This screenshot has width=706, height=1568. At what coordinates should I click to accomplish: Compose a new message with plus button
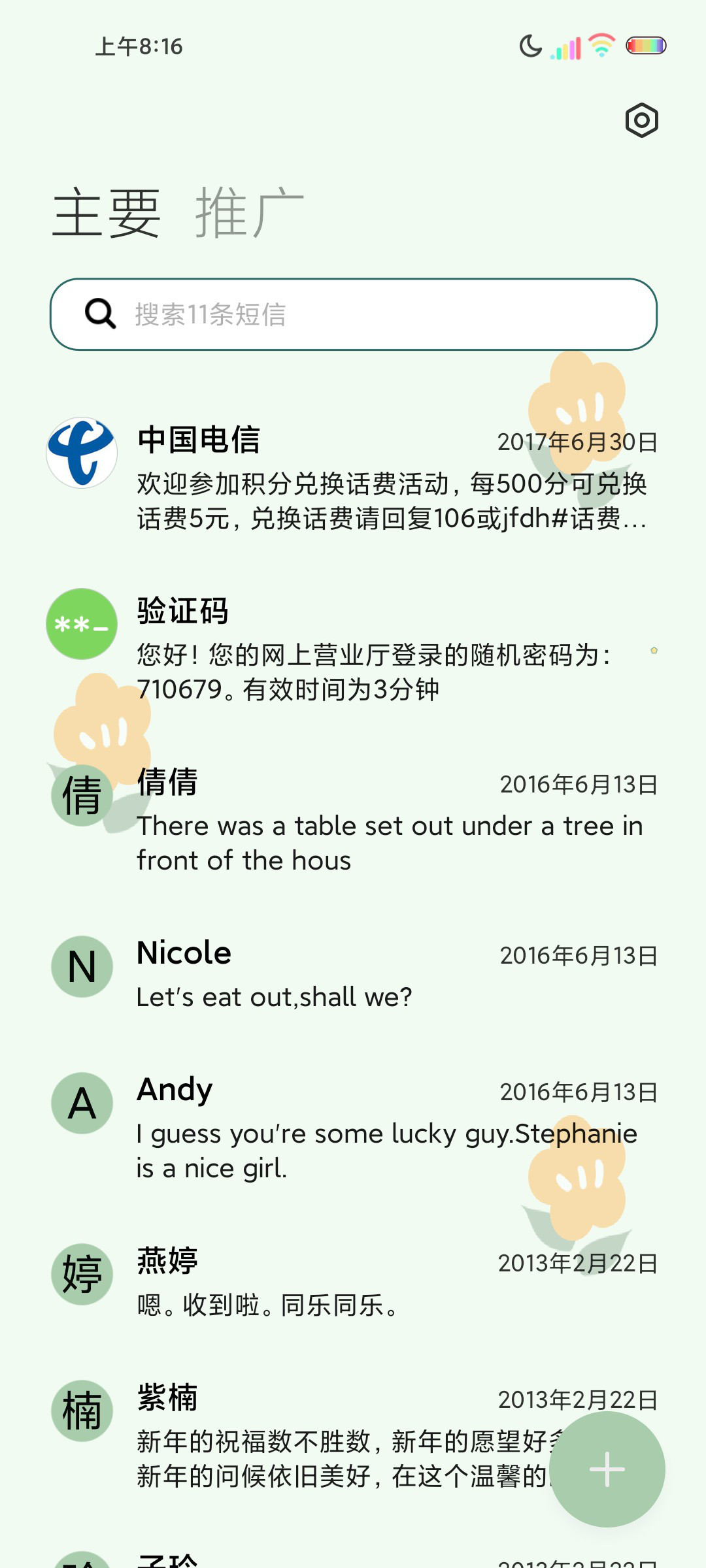click(607, 1469)
